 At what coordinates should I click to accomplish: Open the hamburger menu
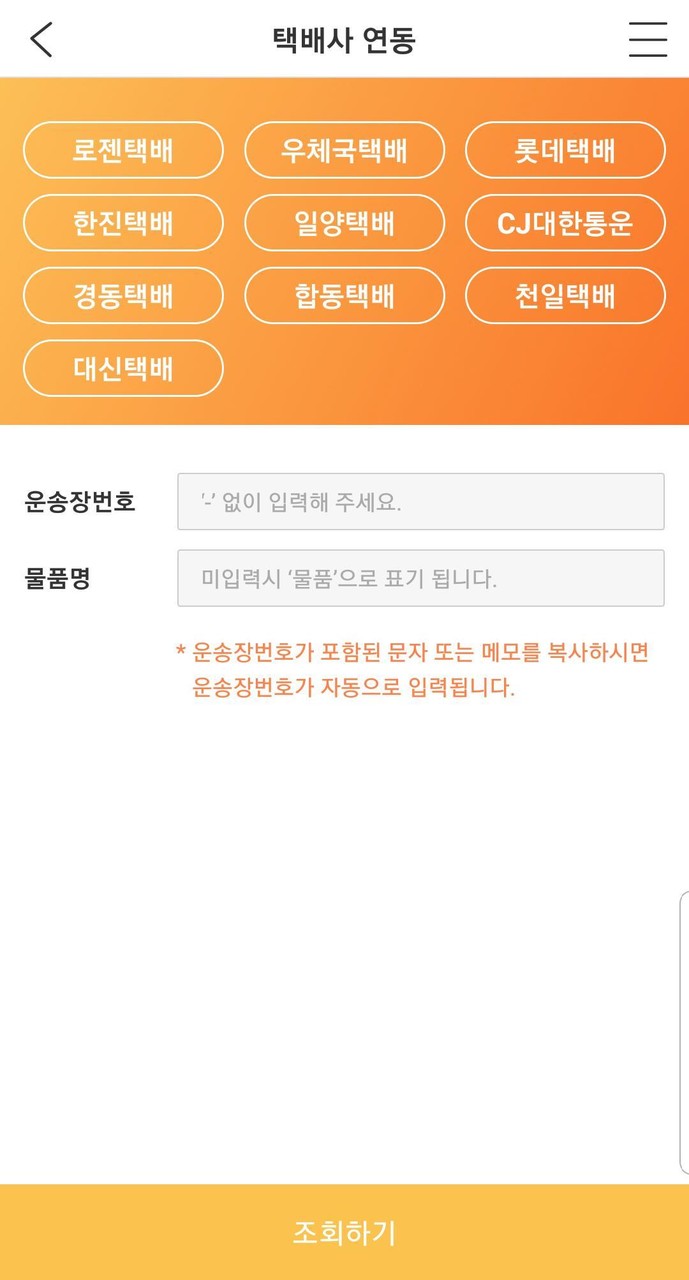click(x=647, y=40)
